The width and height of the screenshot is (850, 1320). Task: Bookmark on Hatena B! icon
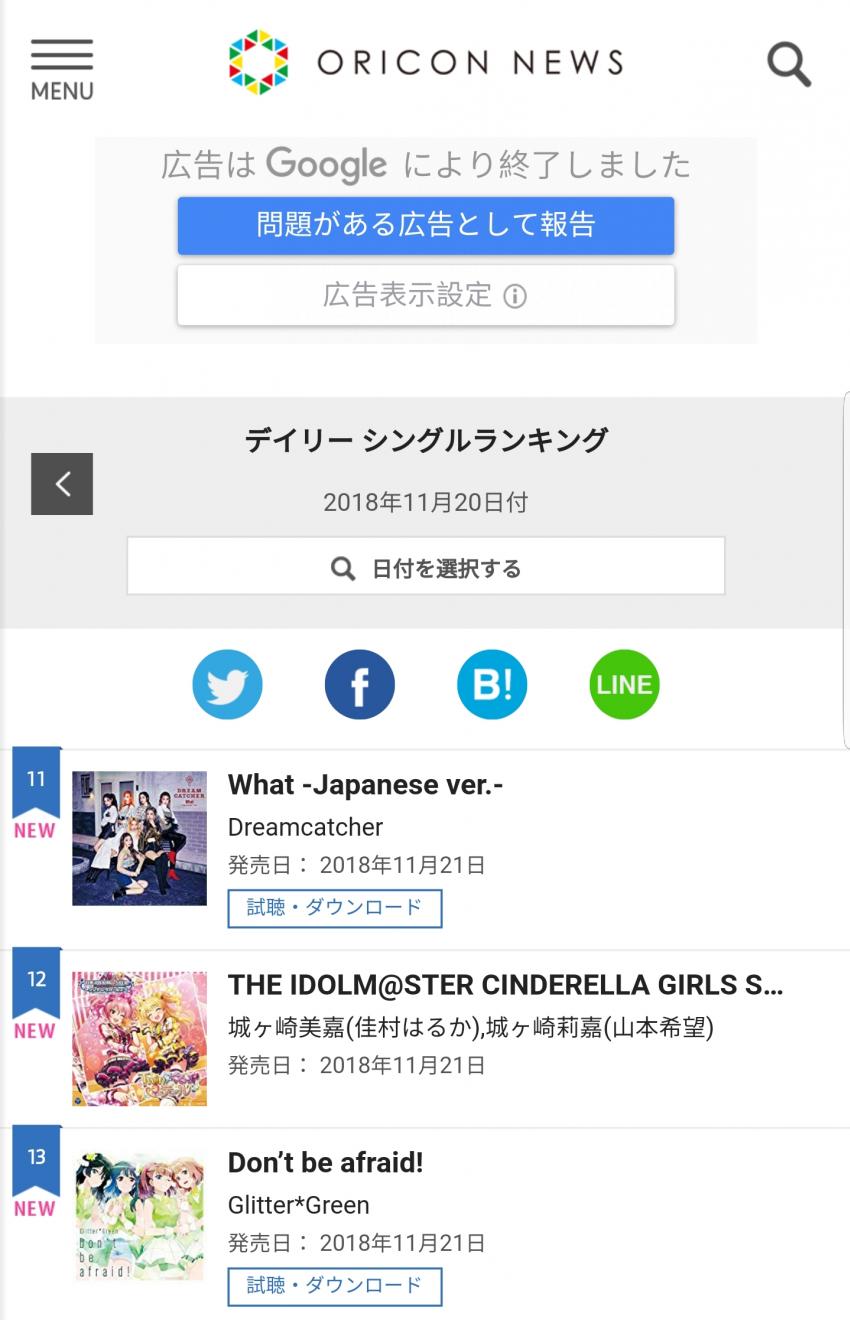click(x=492, y=685)
